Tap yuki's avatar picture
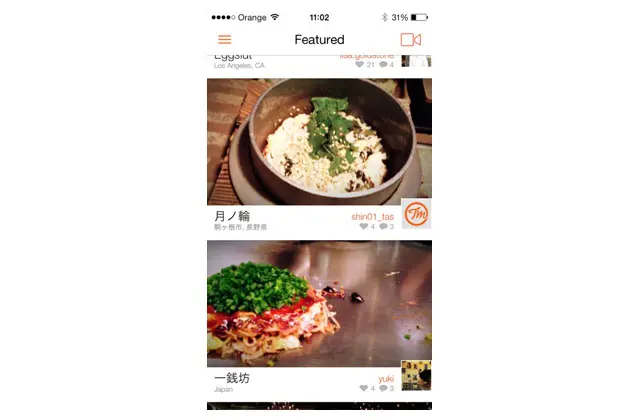Screen dimensions: 640x420 coord(416,375)
